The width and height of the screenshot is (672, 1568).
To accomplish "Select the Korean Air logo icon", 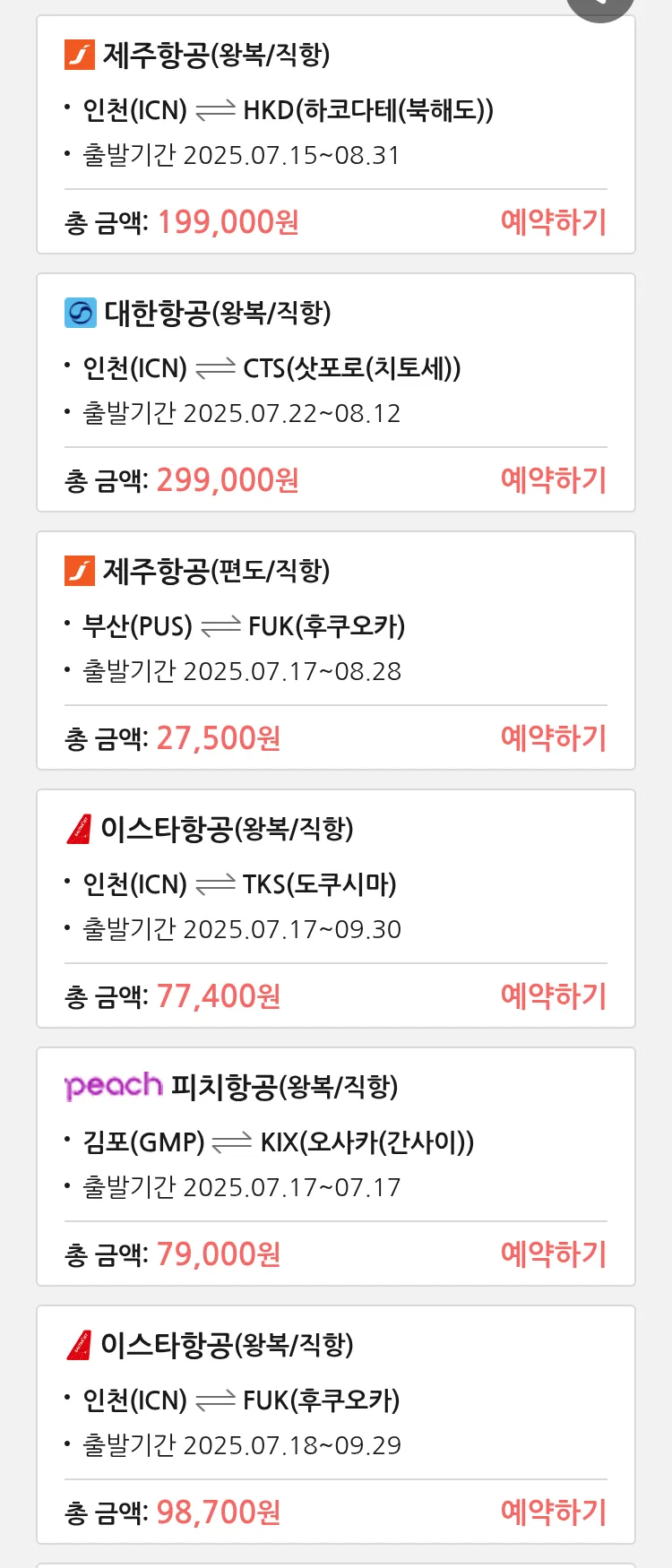I will click(81, 313).
